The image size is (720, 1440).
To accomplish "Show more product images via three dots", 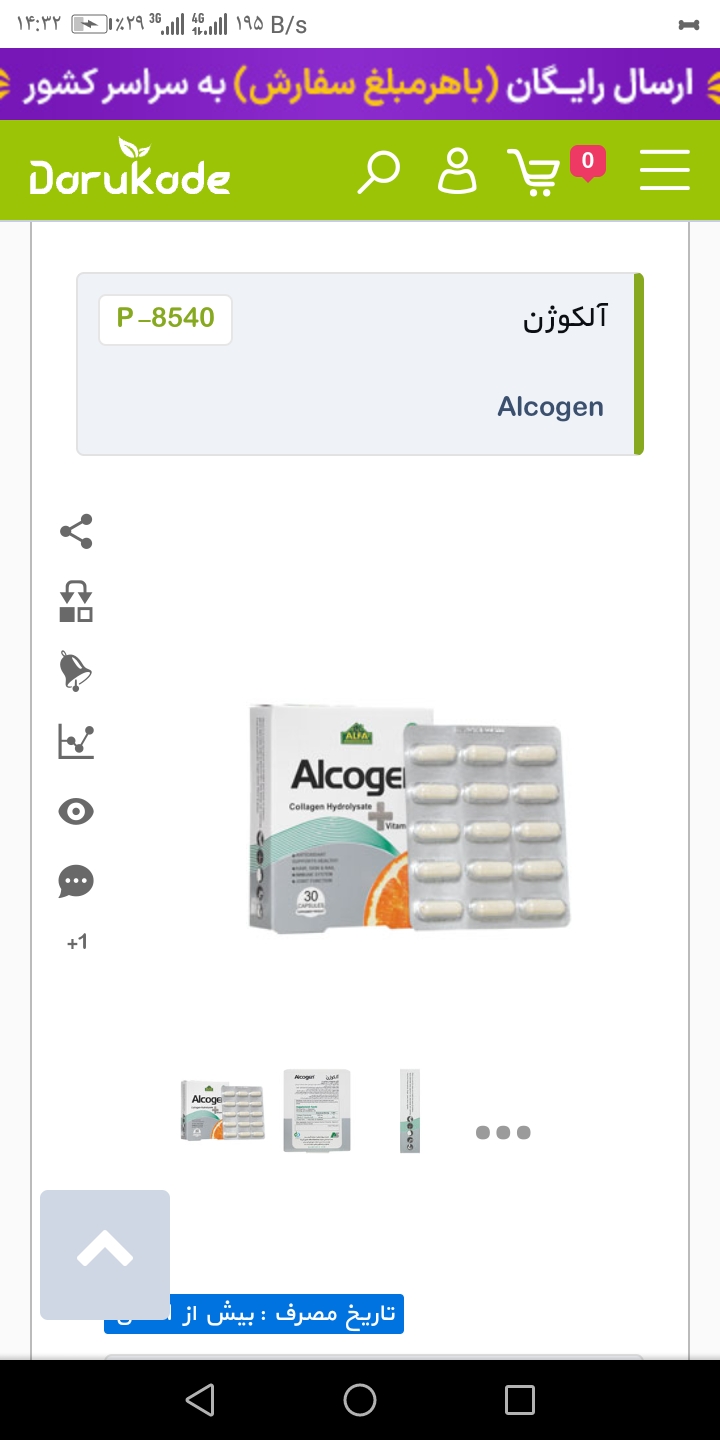I will click(x=503, y=1132).
